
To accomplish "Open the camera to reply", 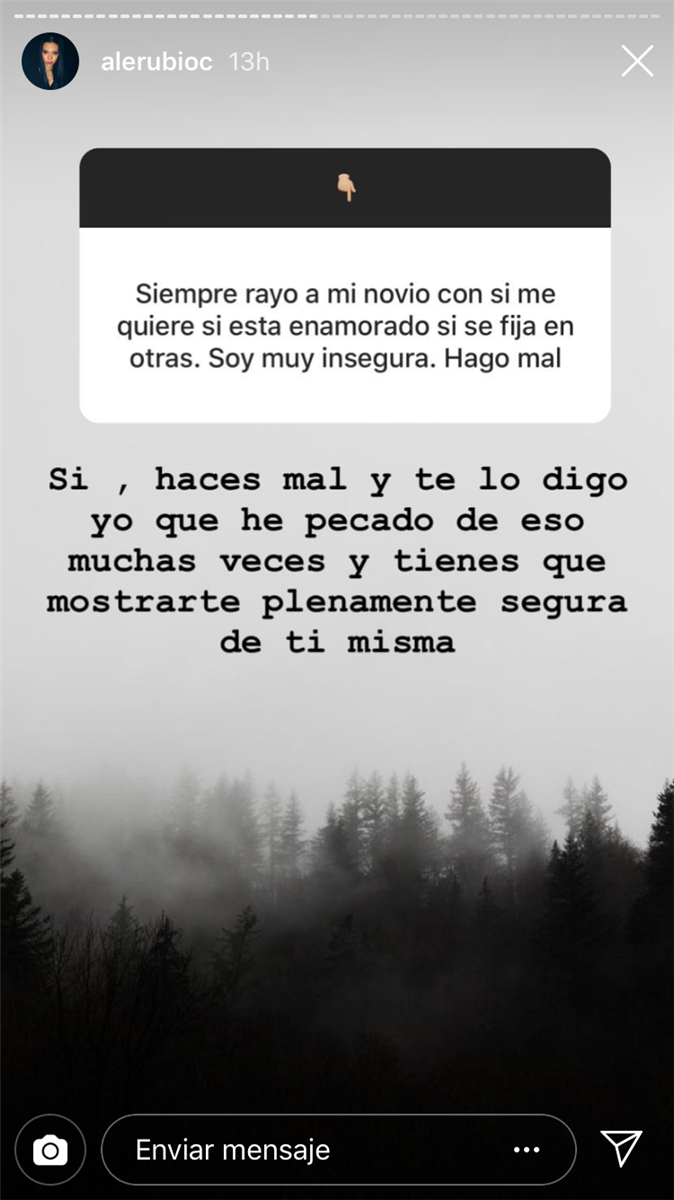I will [x=50, y=1150].
